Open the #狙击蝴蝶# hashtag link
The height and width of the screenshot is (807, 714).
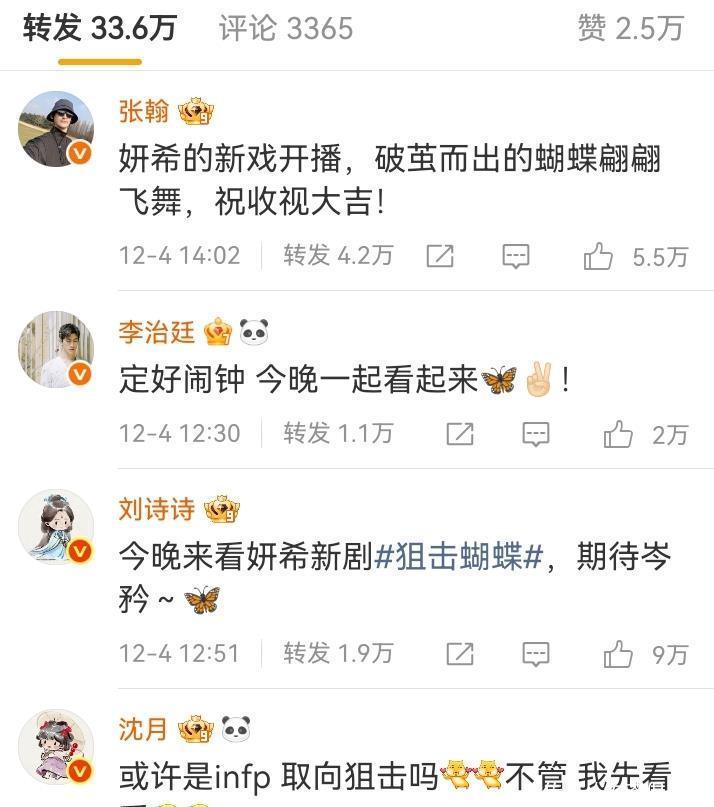tap(458, 556)
